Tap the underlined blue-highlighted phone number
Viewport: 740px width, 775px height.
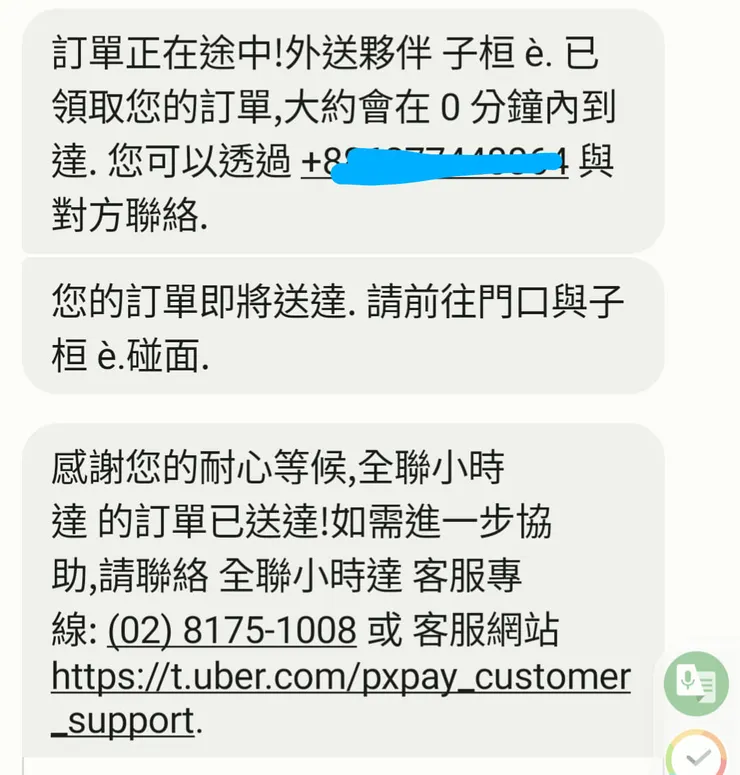point(430,160)
